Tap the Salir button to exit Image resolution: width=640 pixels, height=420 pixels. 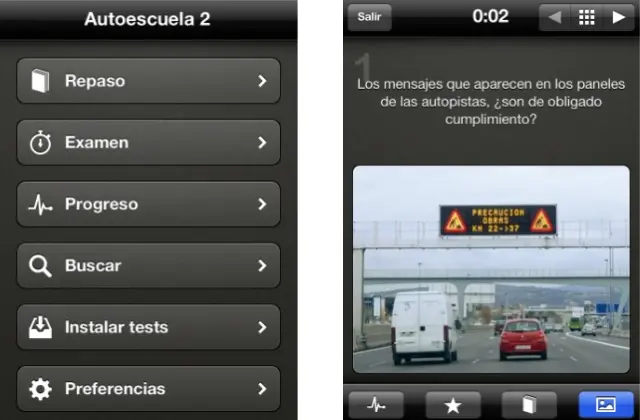click(x=369, y=17)
